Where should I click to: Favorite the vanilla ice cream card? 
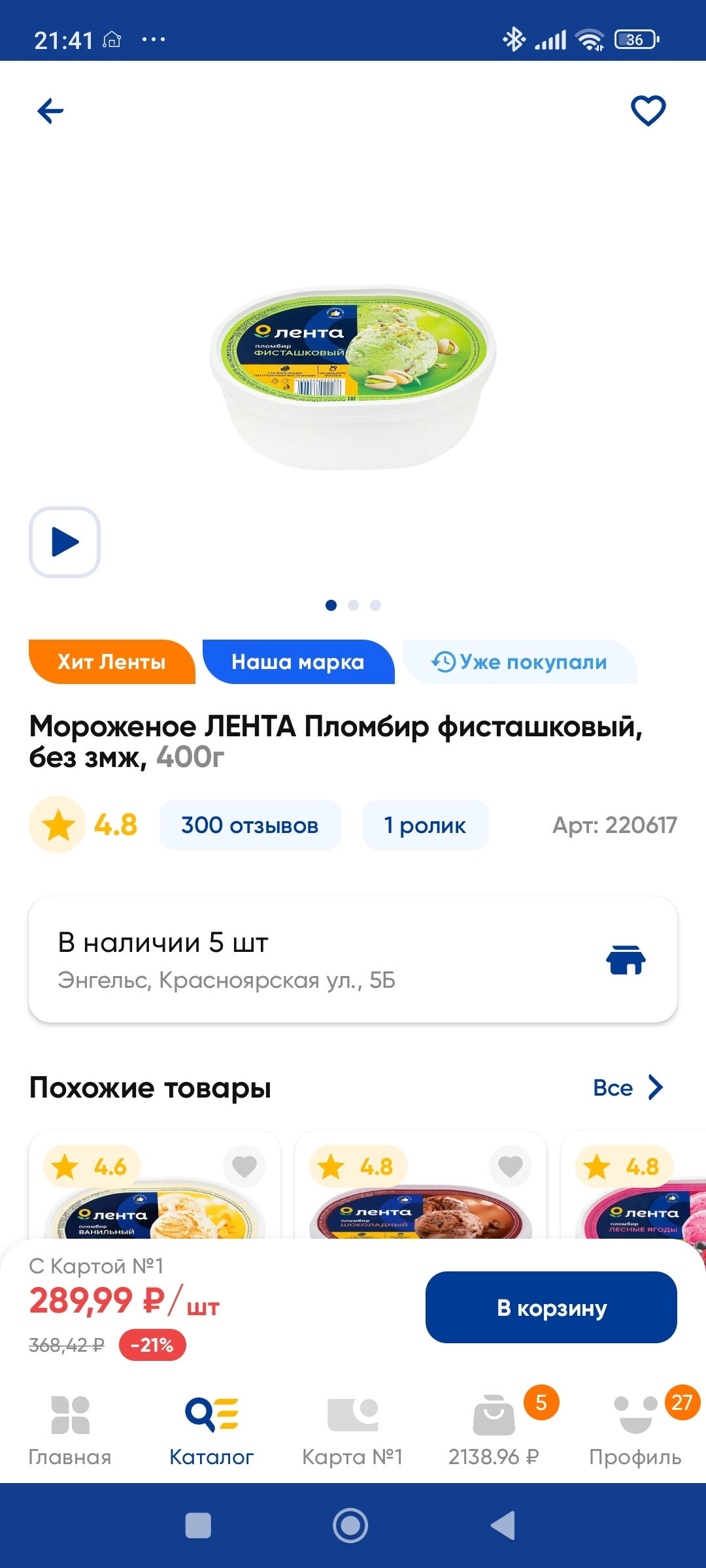[x=244, y=1166]
